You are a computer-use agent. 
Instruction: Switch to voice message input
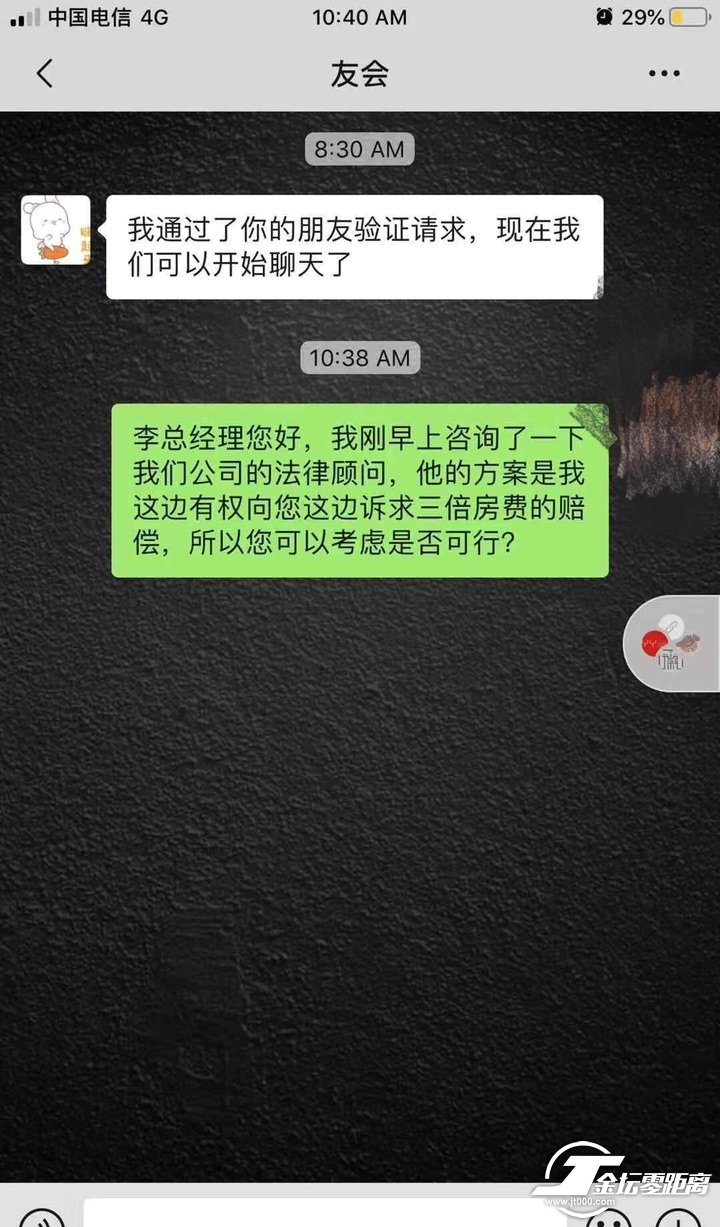coord(40,1219)
